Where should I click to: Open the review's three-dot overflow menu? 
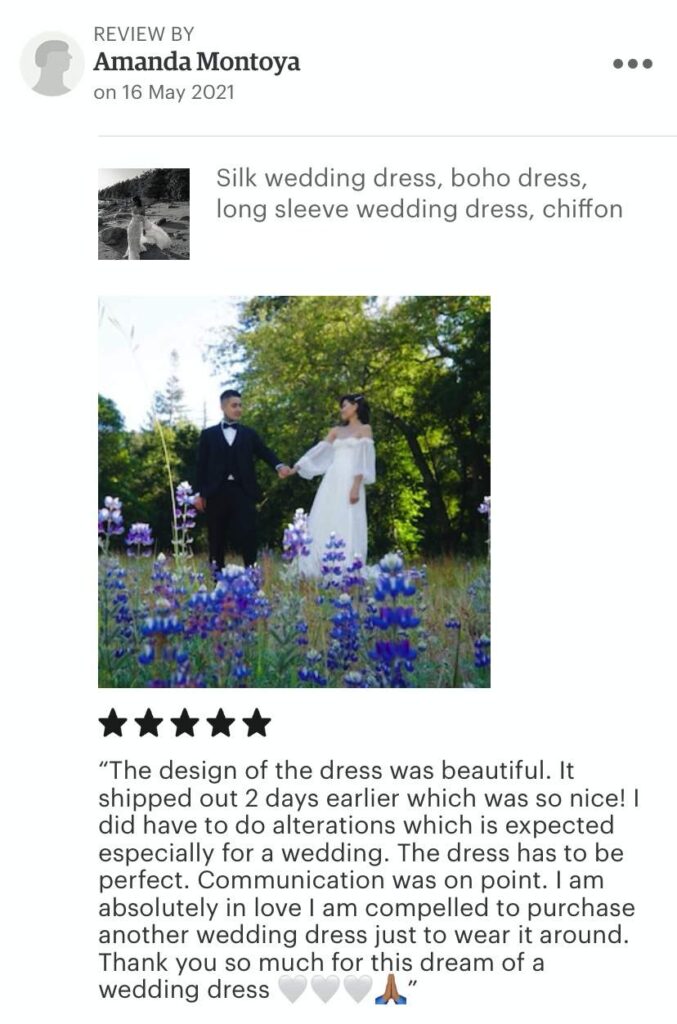pos(632,64)
